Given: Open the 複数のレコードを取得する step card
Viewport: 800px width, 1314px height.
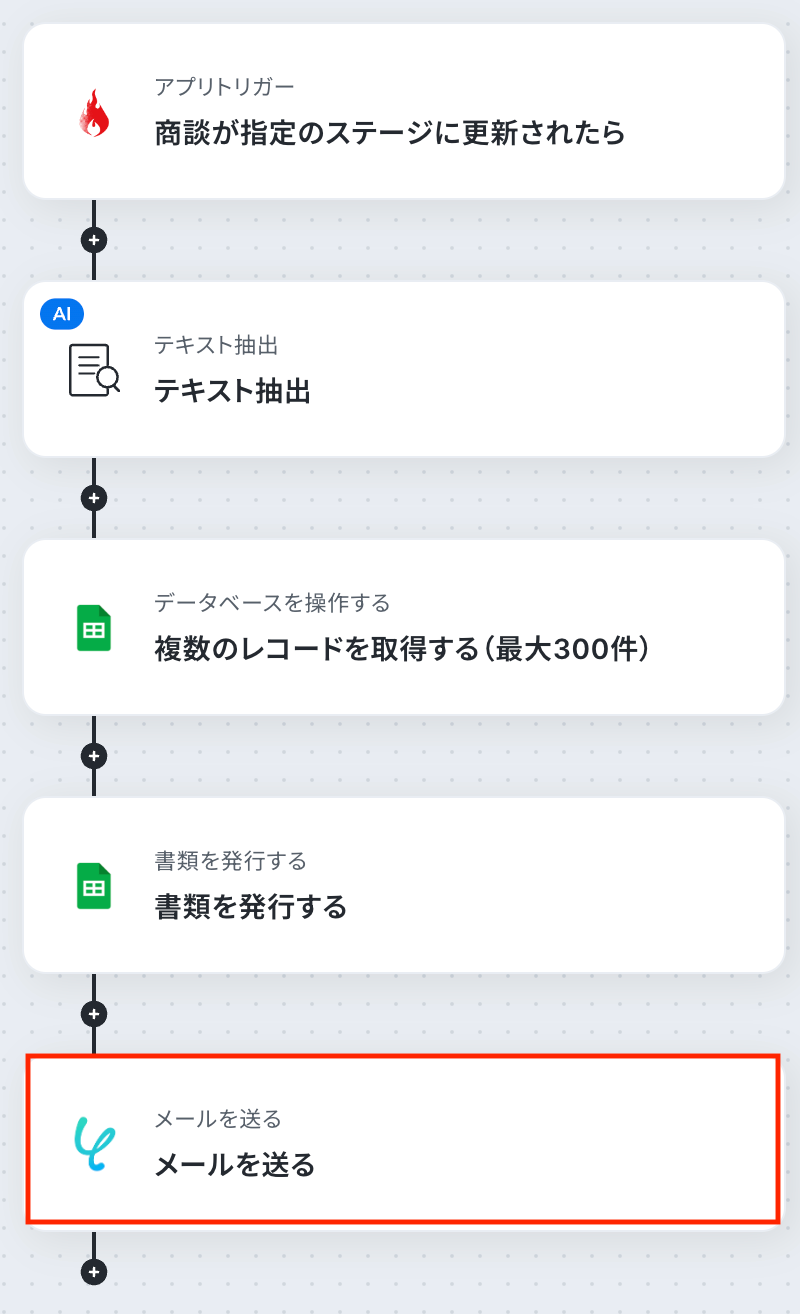Looking at the screenshot, I should [x=403, y=628].
